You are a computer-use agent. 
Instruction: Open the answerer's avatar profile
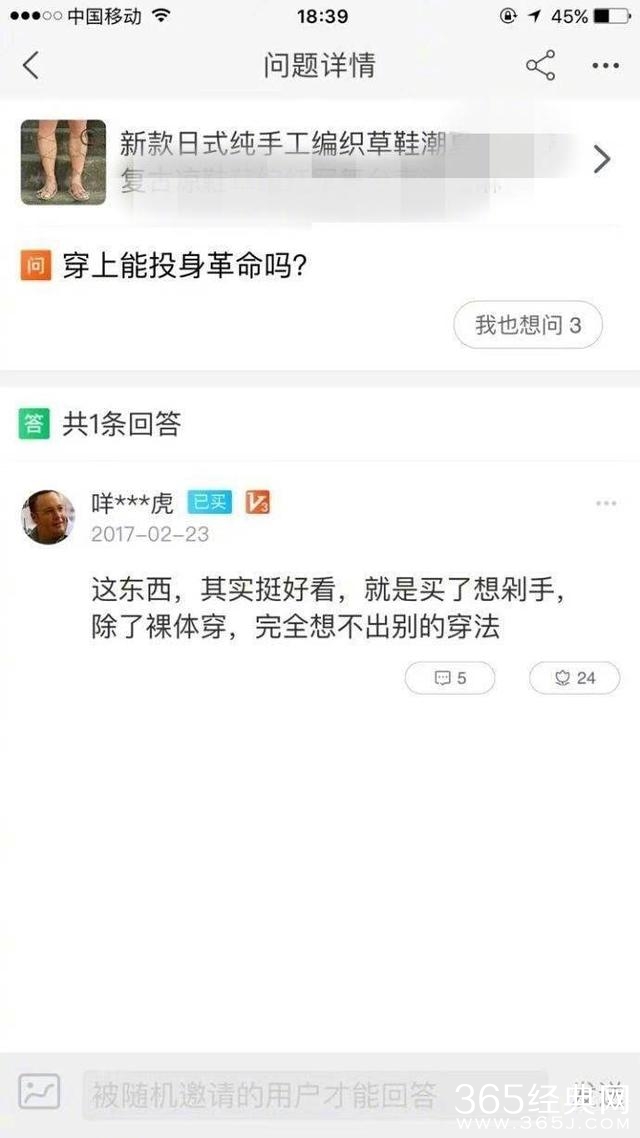(x=48, y=517)
